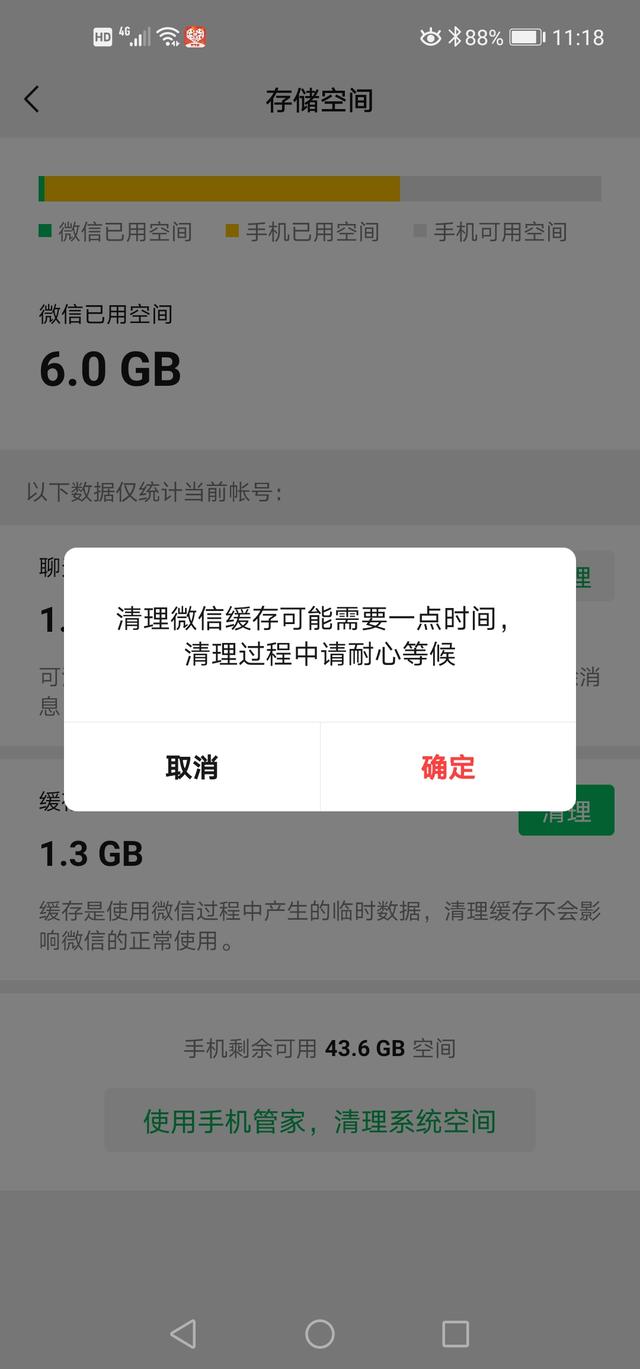
Task: Confirm clearing cache with 确定
Action: (448, 767)
